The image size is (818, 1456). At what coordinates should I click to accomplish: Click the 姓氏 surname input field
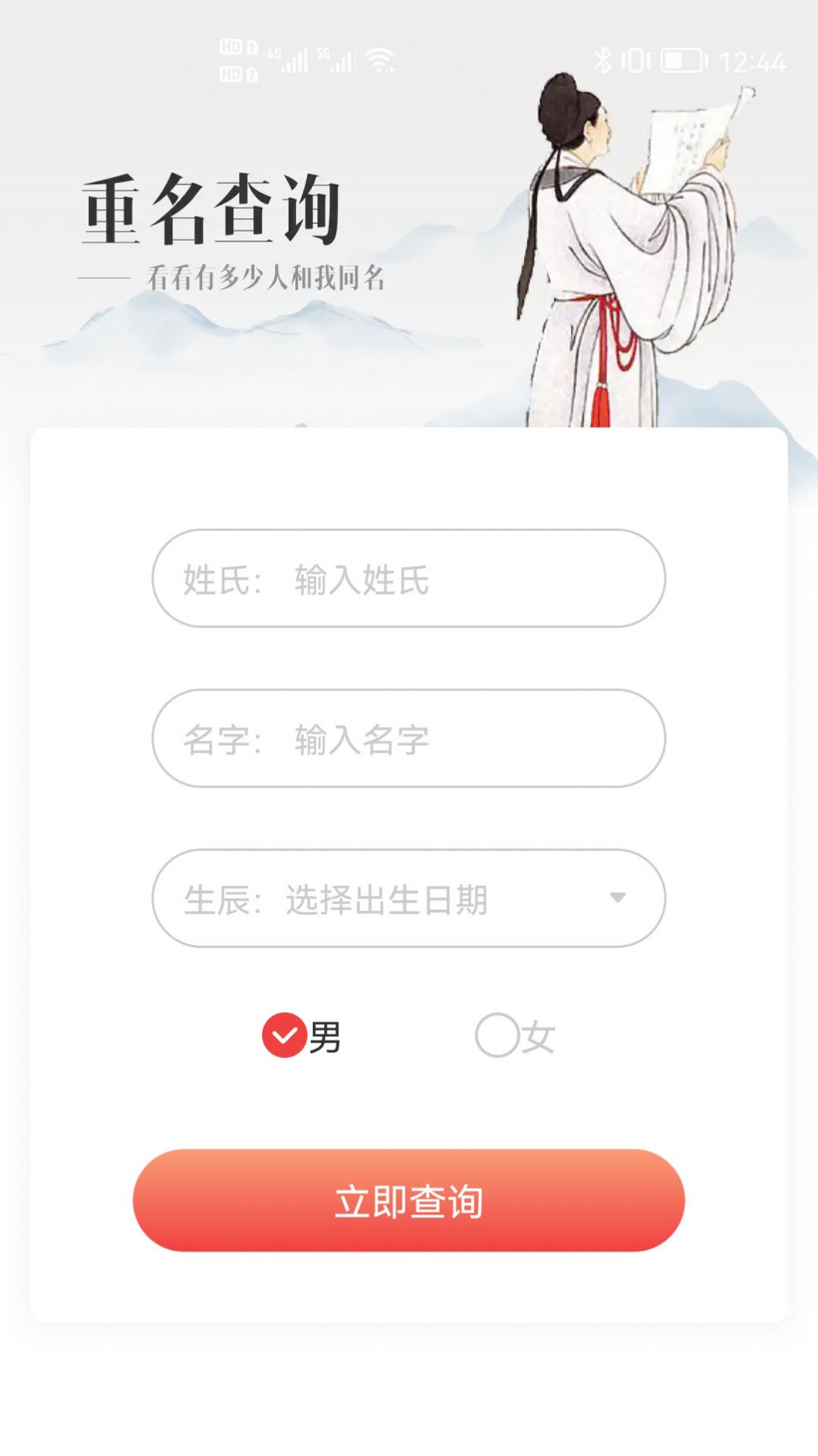[409, 579]
